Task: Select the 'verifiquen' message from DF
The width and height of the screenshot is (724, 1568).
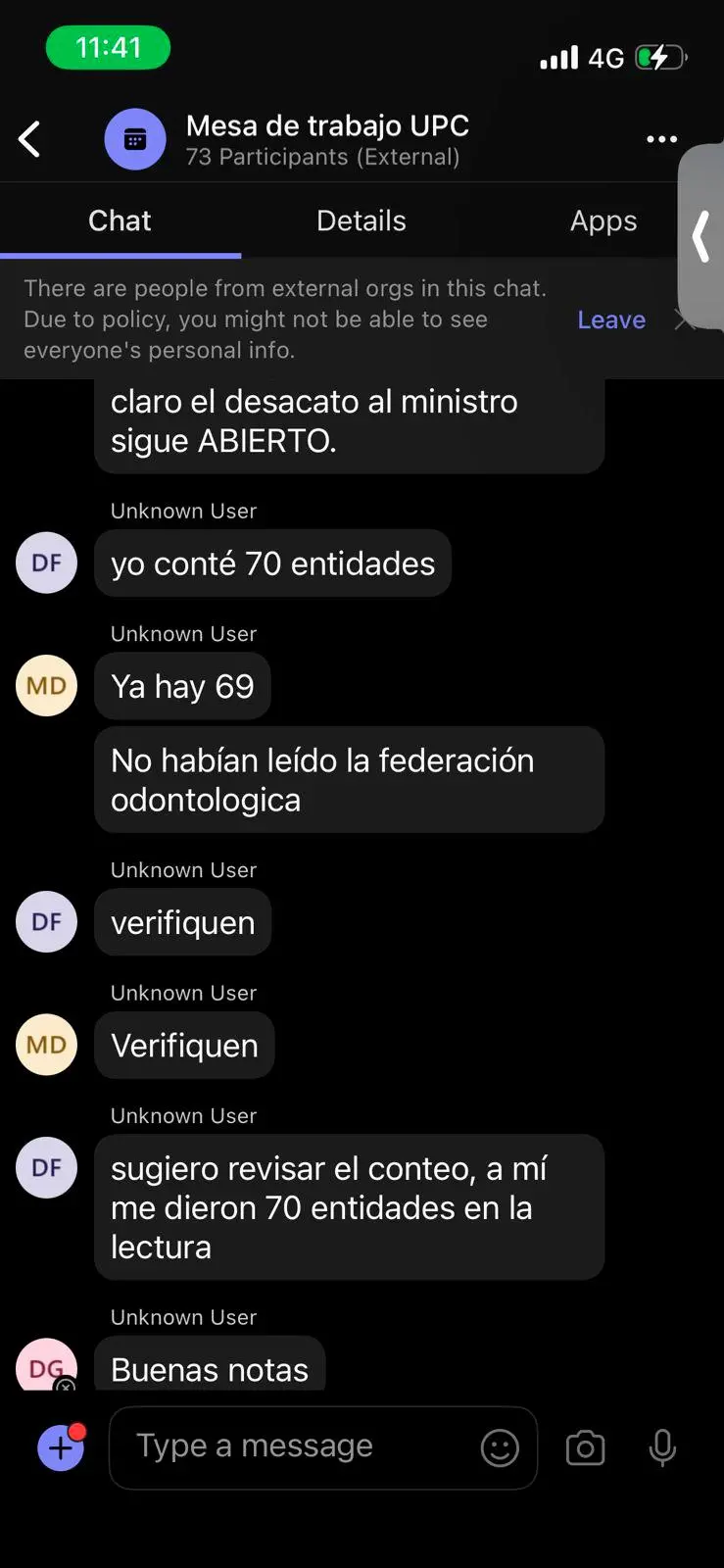Action: (x=182, y=921)
